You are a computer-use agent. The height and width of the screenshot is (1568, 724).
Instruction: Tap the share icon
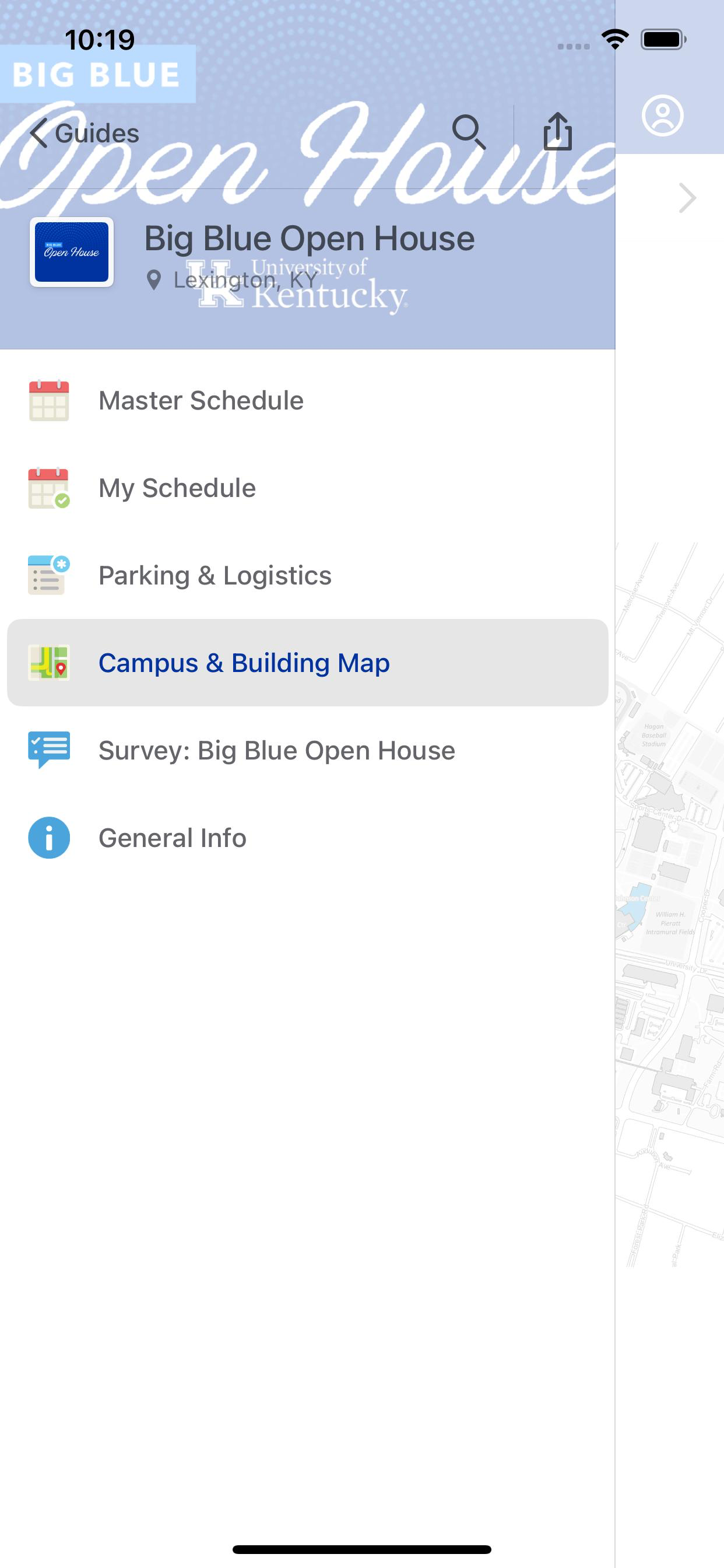557,131
